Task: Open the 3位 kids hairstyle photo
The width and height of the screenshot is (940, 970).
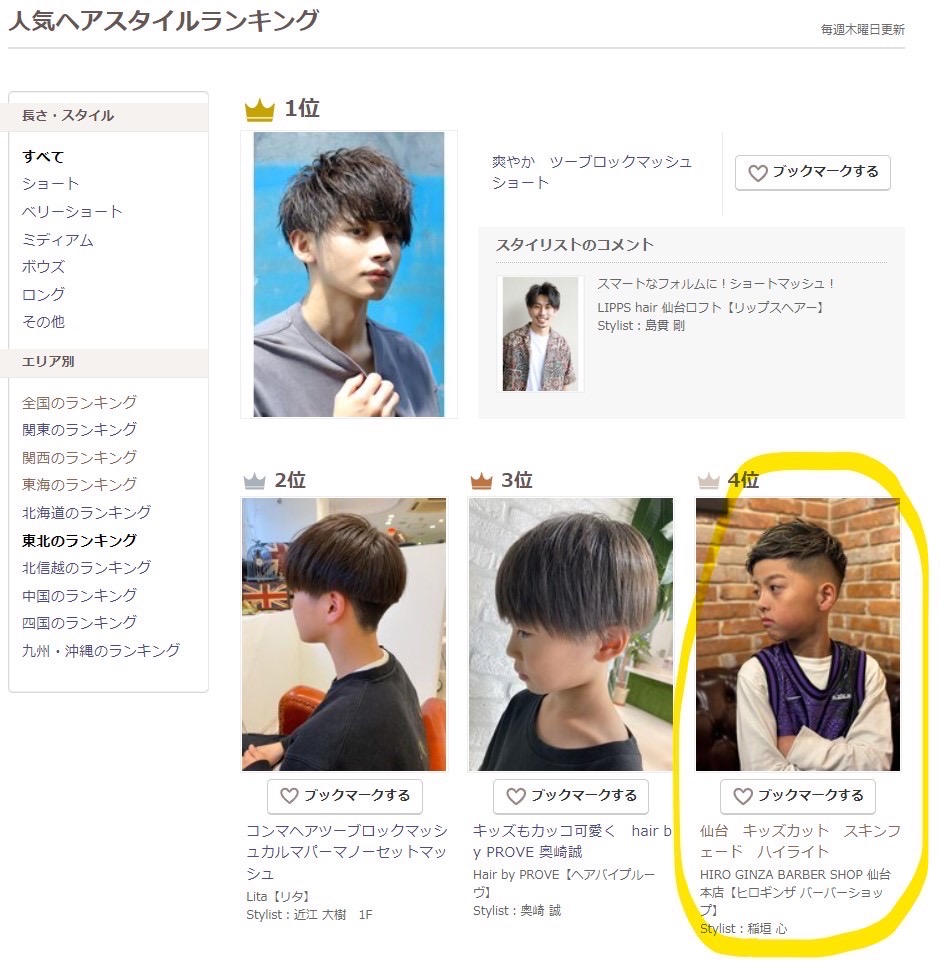Action: point(571,635)
